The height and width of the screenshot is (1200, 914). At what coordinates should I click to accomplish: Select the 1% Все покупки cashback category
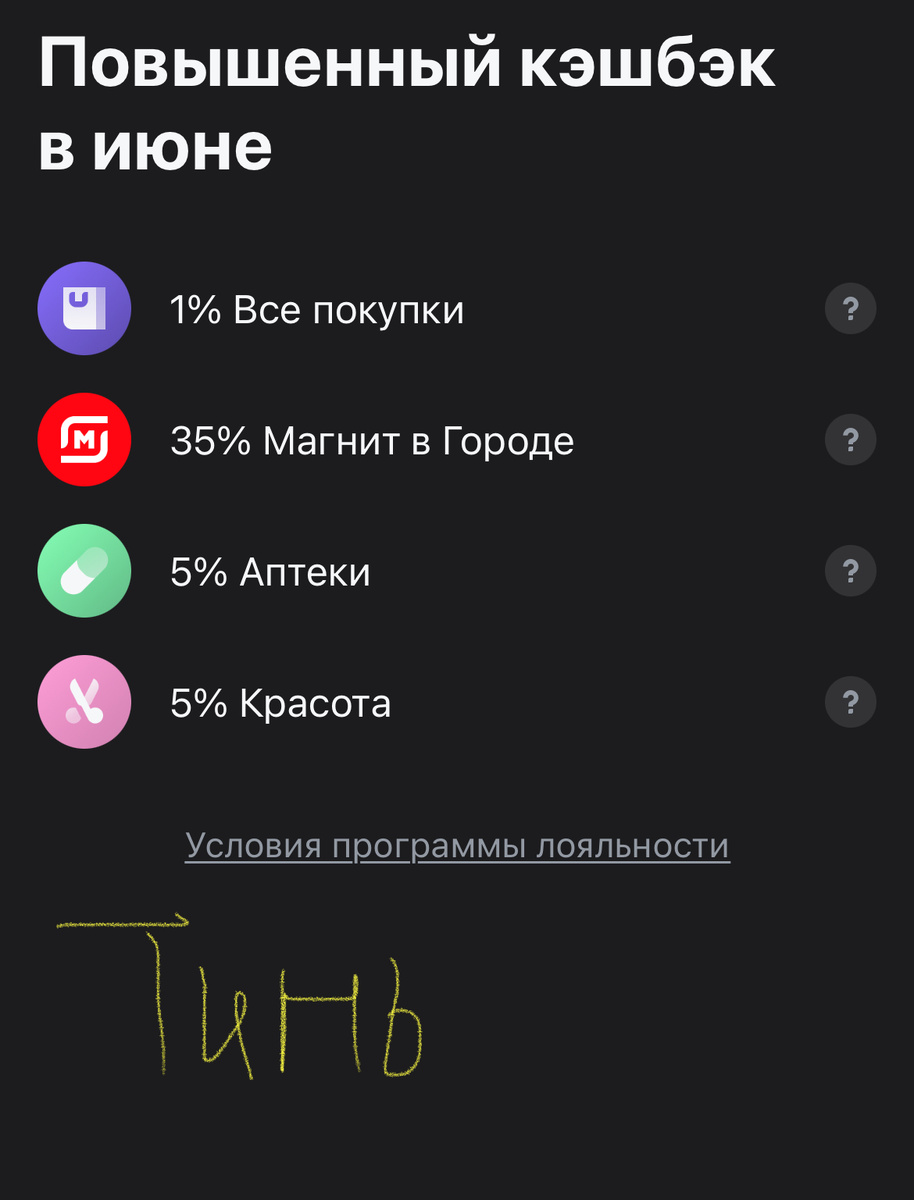click(315, 309)
